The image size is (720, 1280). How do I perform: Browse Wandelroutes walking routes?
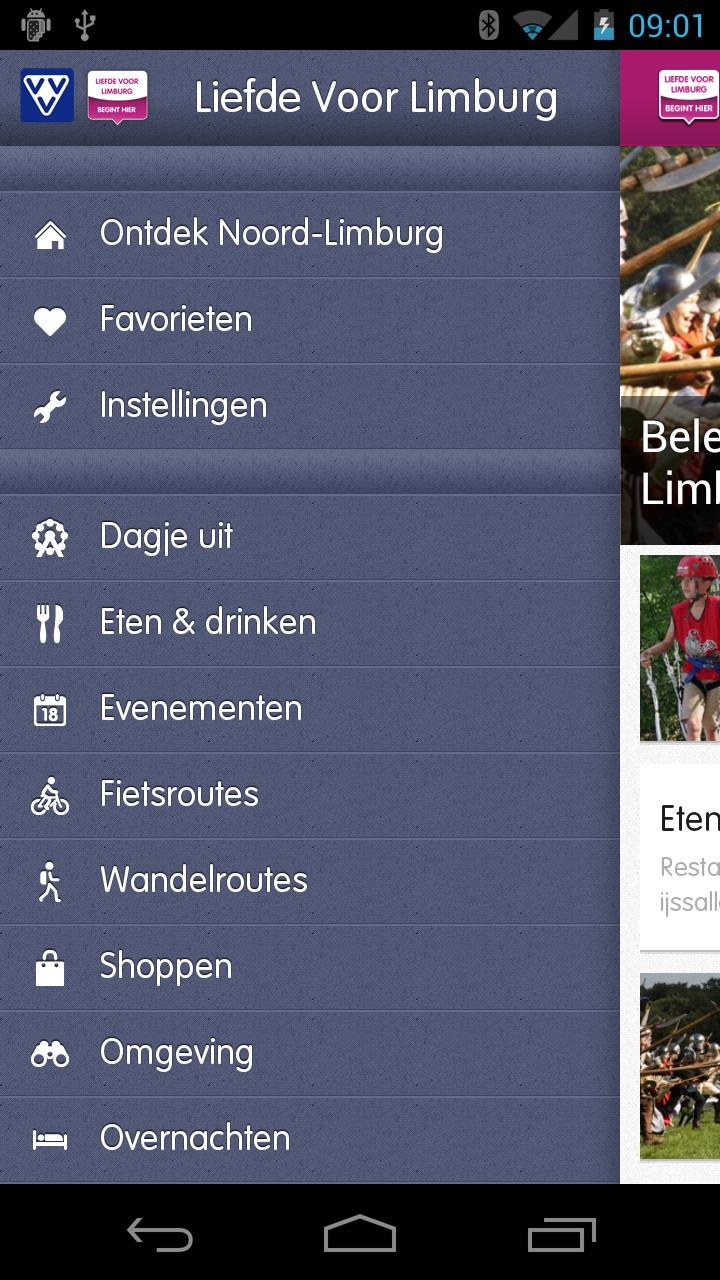click(203, 881)
